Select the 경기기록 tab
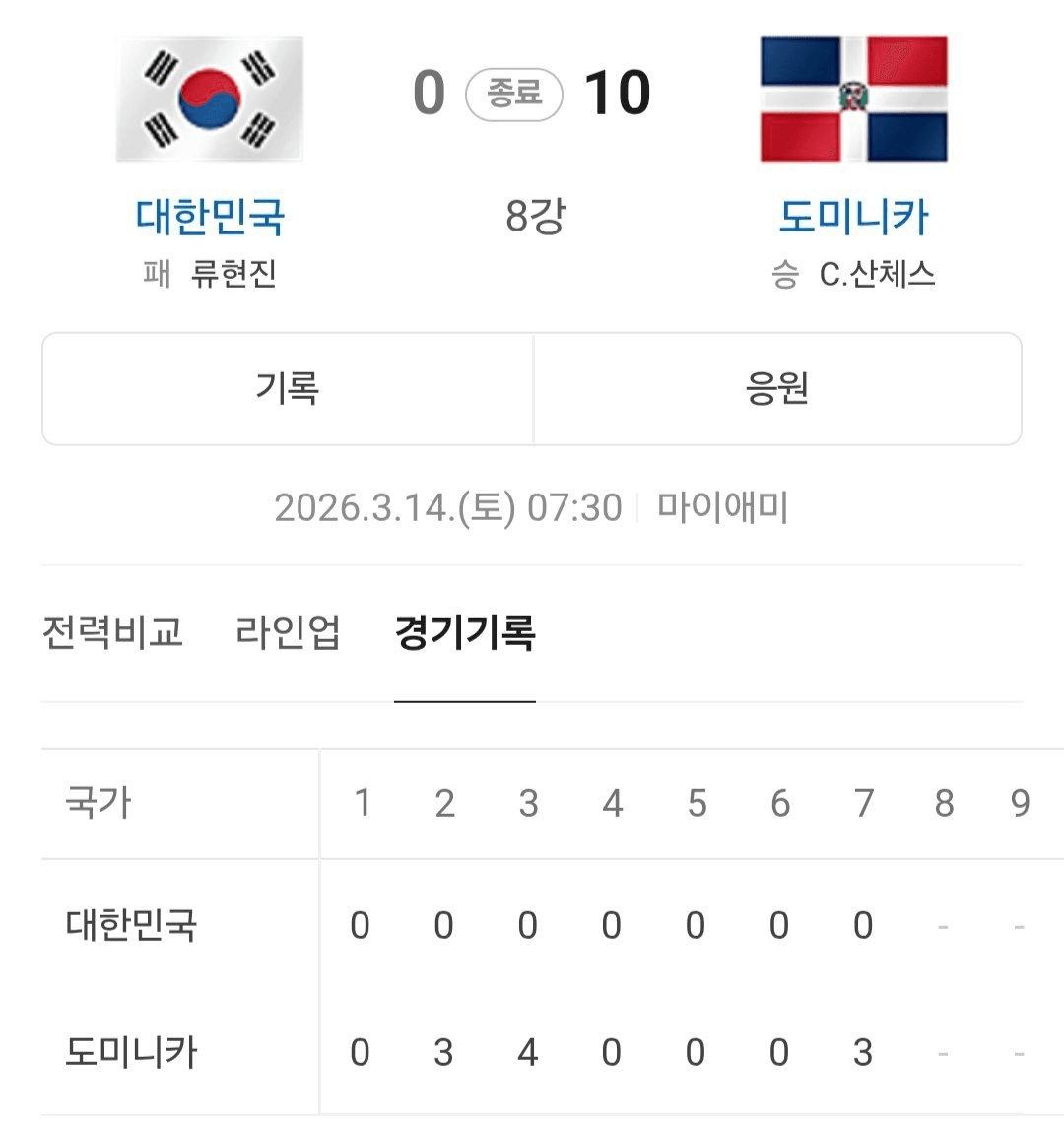This screenshot has width=1064, height=1121. (x=464, y=631)
